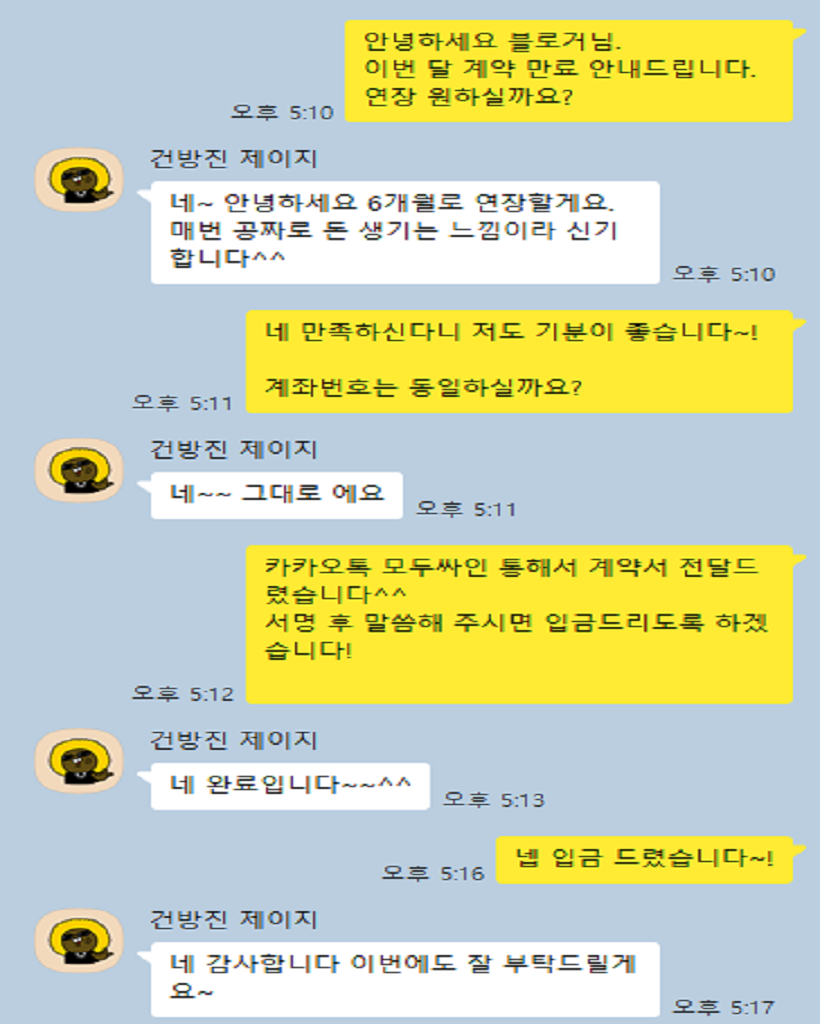View 건방진 제이지's profile from the 네 완료입니다 message
820x1024 pixels.
point(79,761)
